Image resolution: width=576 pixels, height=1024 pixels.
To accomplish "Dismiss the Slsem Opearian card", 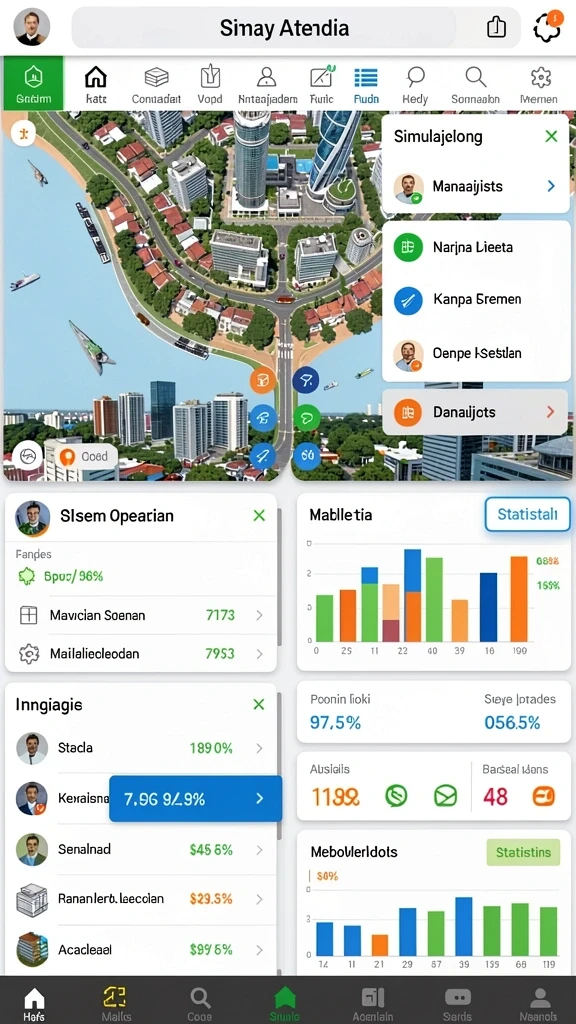I will tap(259, 516).
